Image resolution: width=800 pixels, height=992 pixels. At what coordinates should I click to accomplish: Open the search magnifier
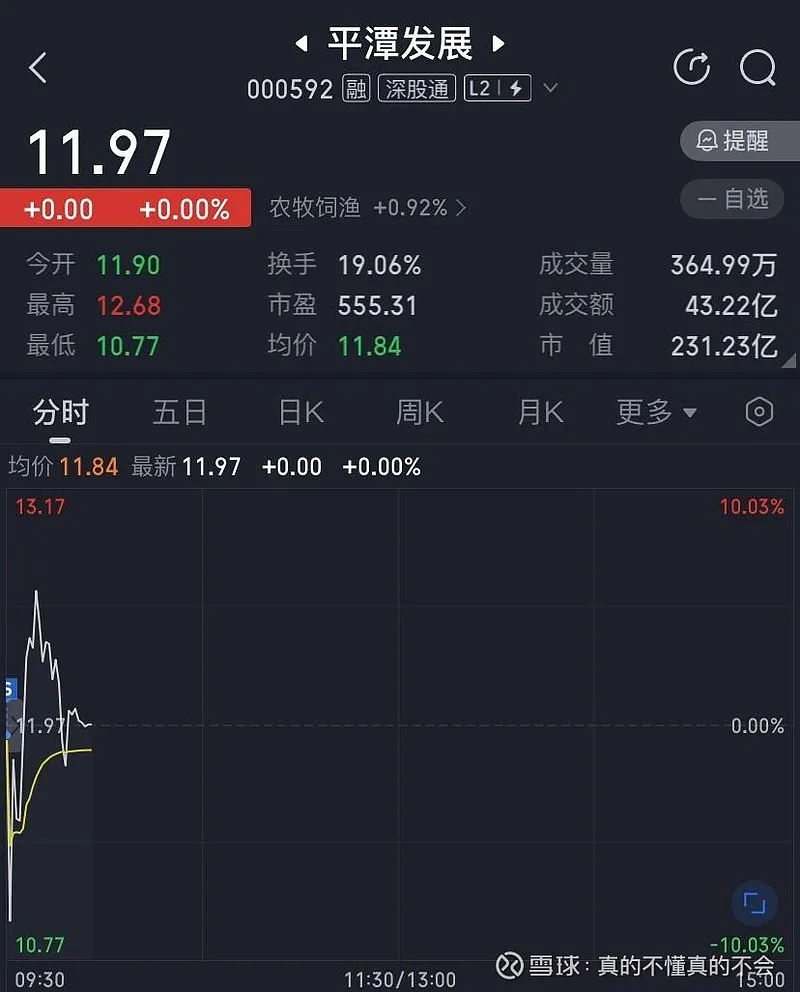(x=757, y=68)
